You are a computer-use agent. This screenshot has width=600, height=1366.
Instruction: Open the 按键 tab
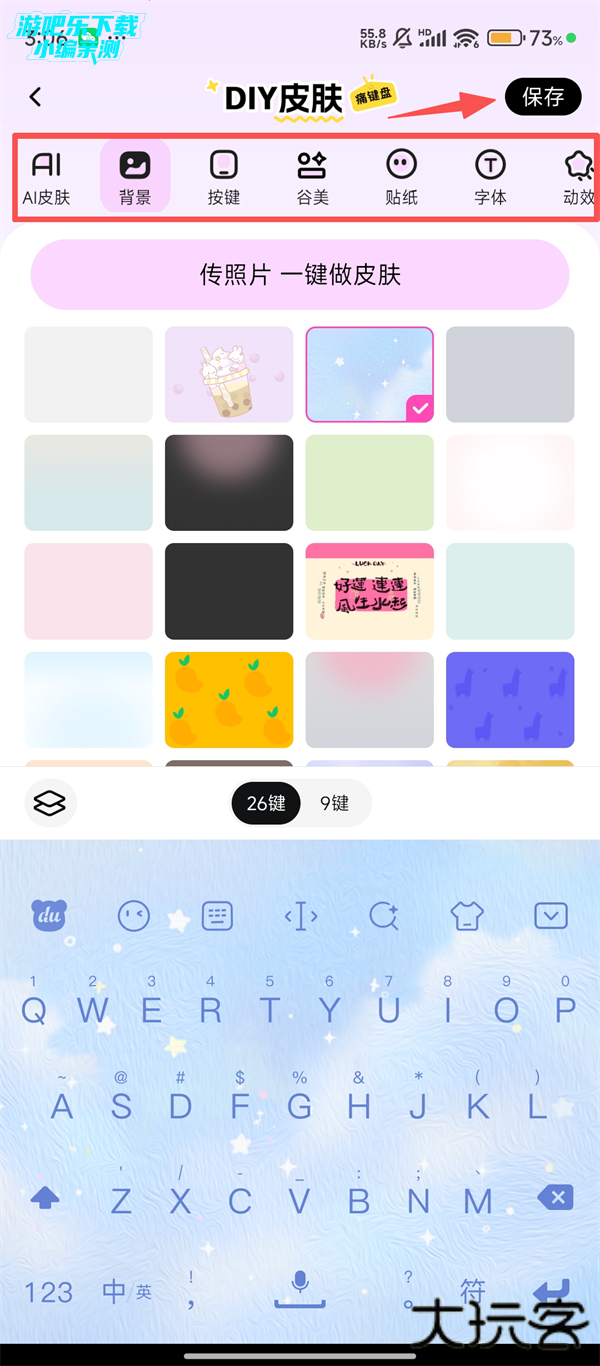click(224, 176)
